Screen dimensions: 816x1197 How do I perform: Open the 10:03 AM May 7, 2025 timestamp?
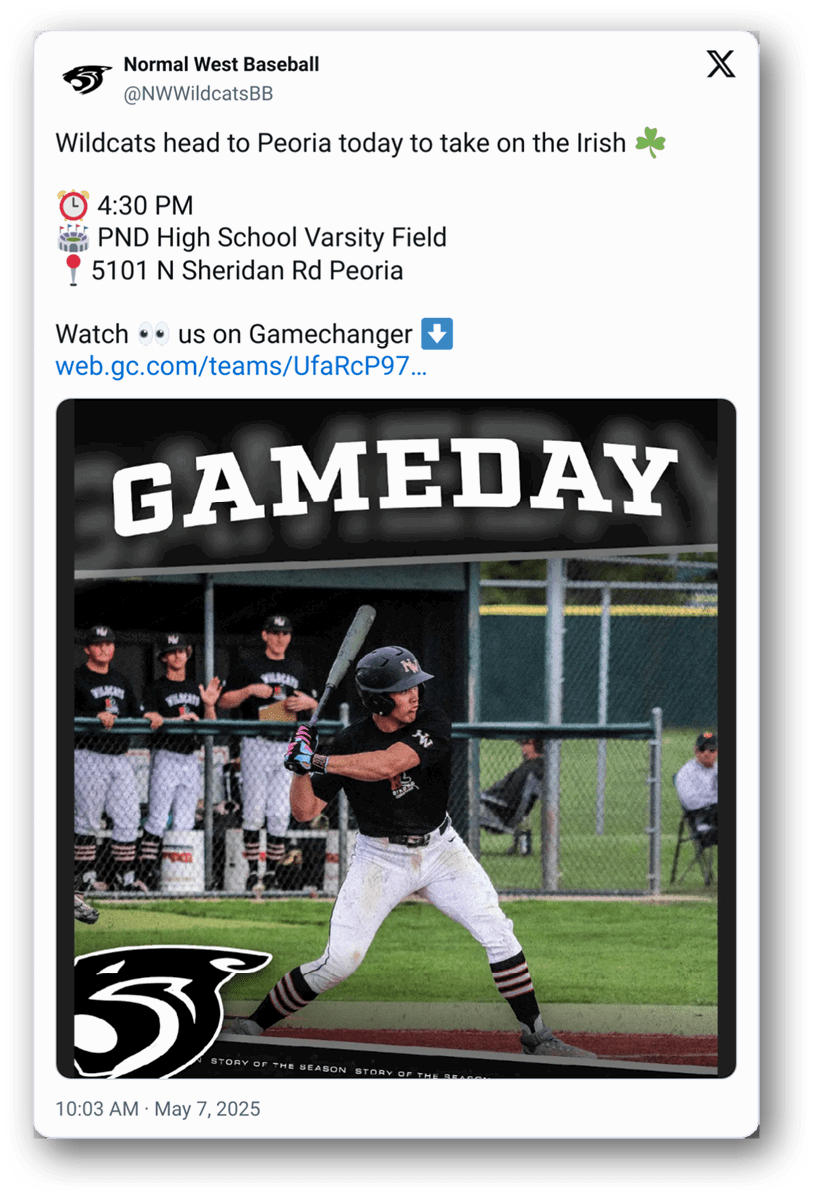(x=157, y=1108)
